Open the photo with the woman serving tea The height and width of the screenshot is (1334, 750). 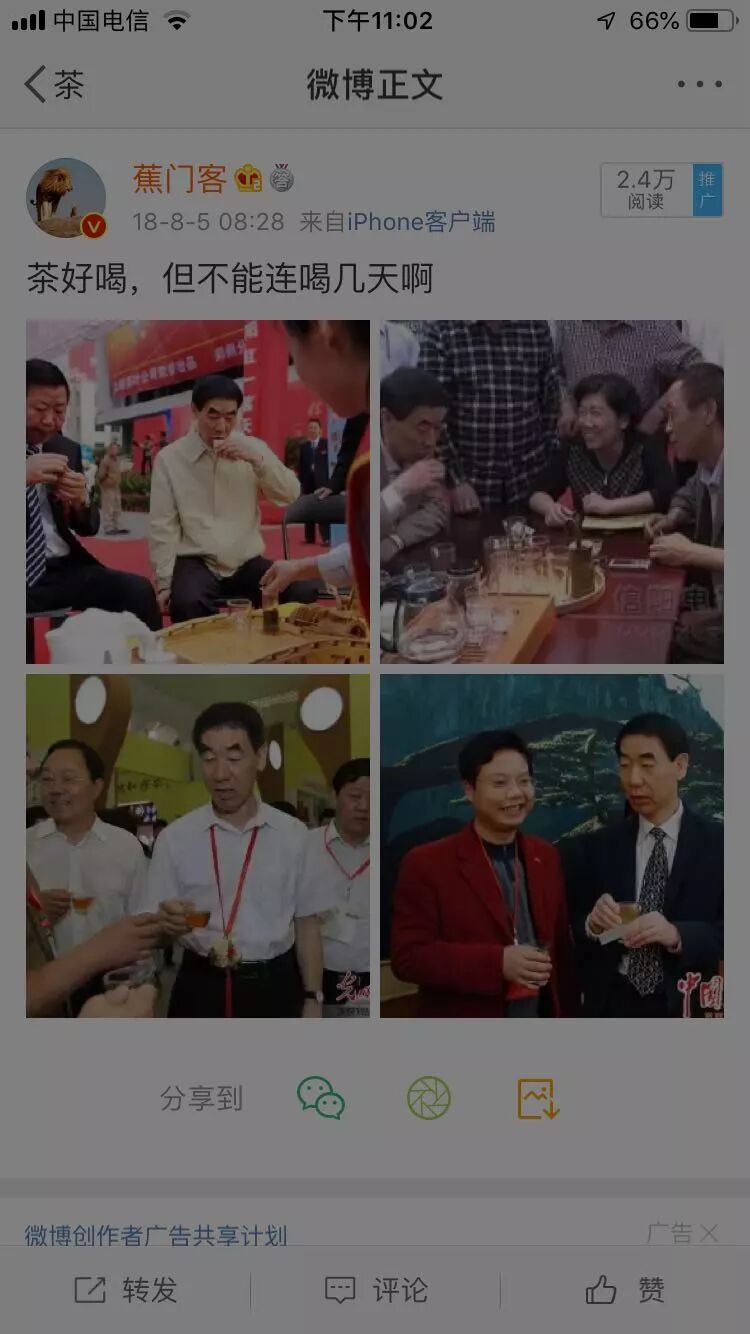198,492
